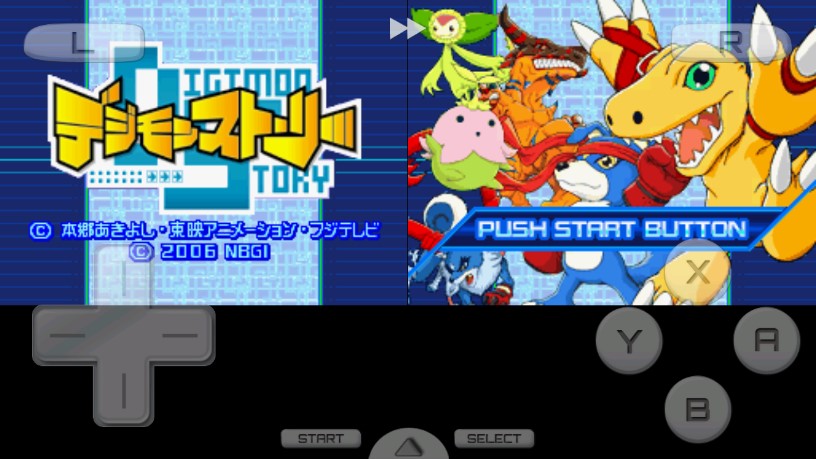
Task: Tap the fast-forward icon
Action: pyautogui.click(x=405, y=29)
